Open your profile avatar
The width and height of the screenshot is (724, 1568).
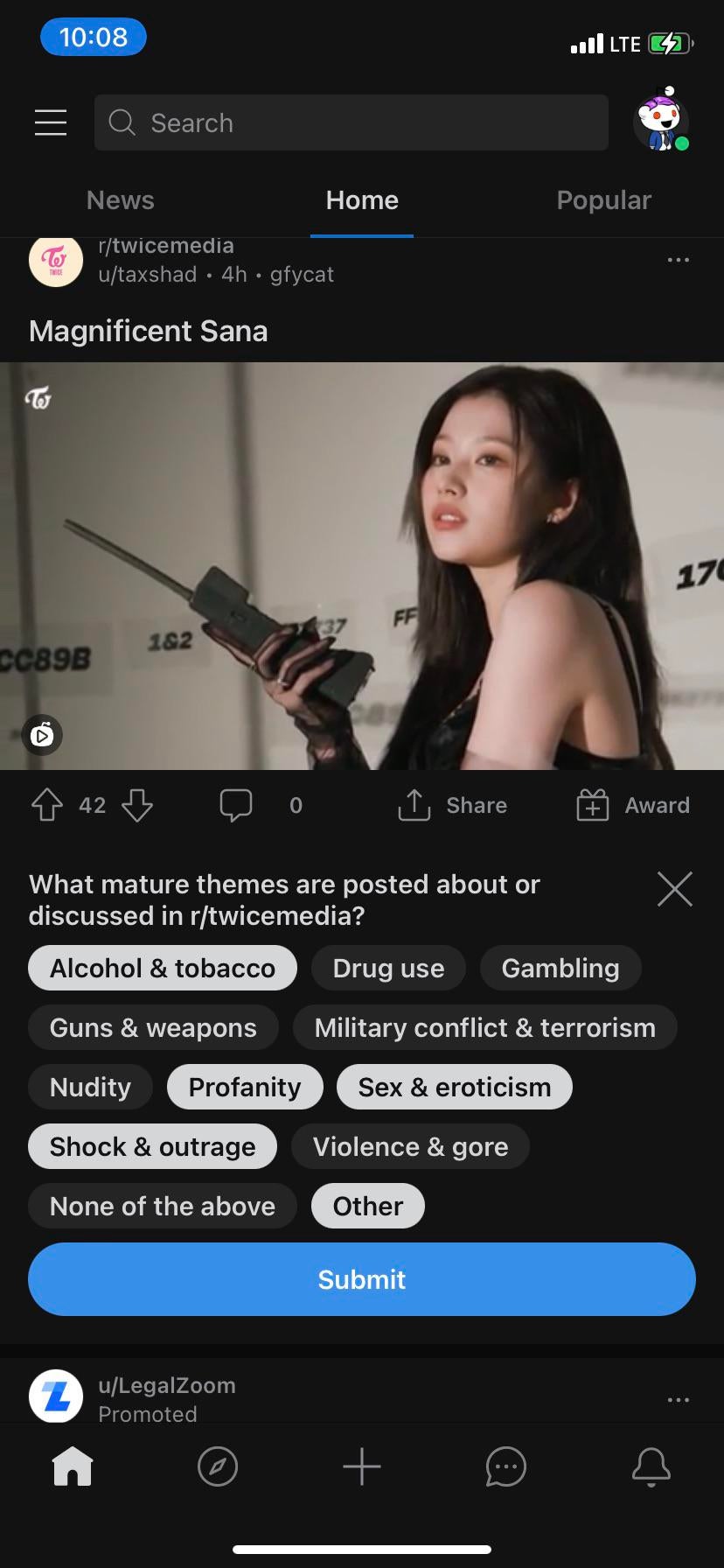pyautogui.click(x=661, y=122)
